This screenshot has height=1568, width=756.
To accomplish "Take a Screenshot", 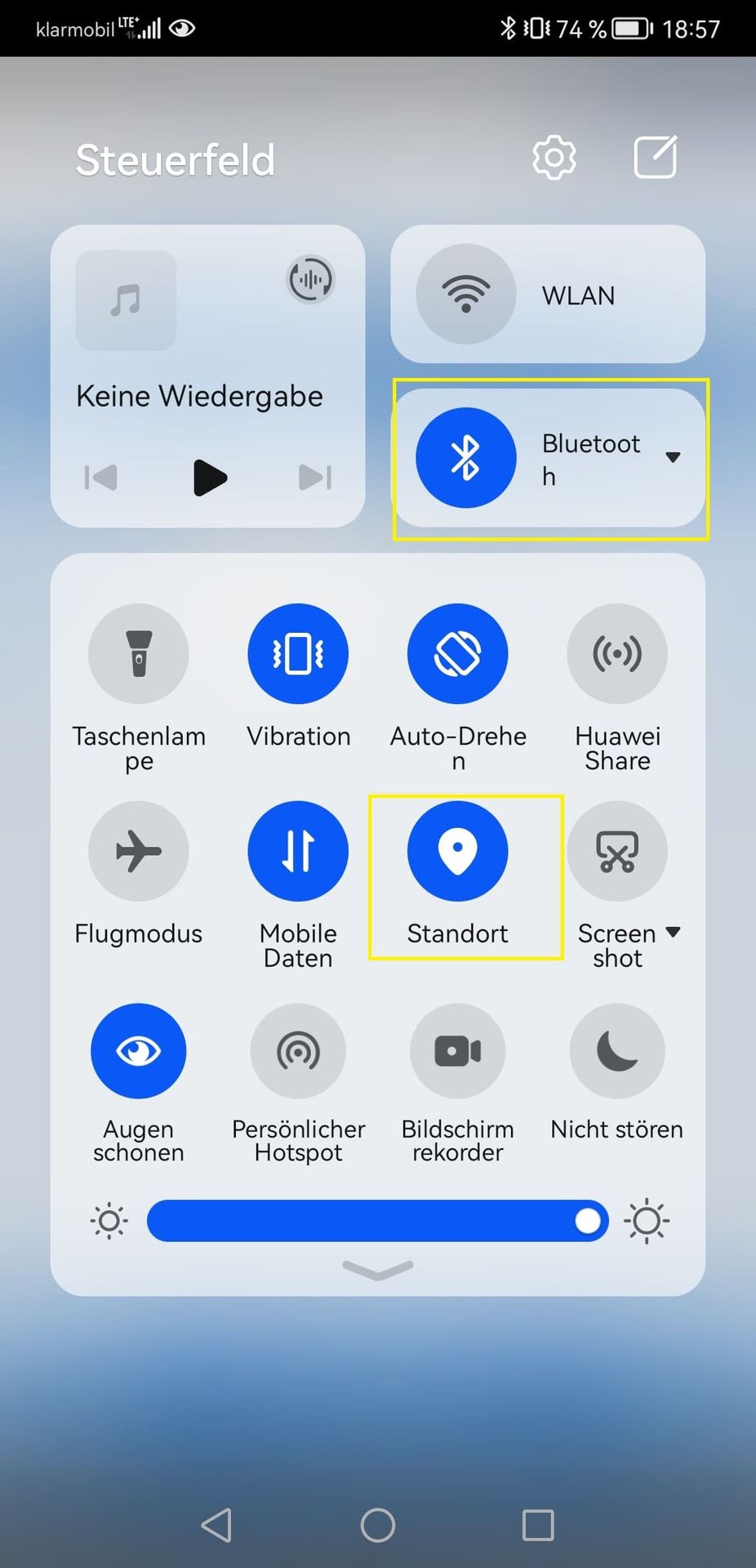I will (x=617, y=851).
